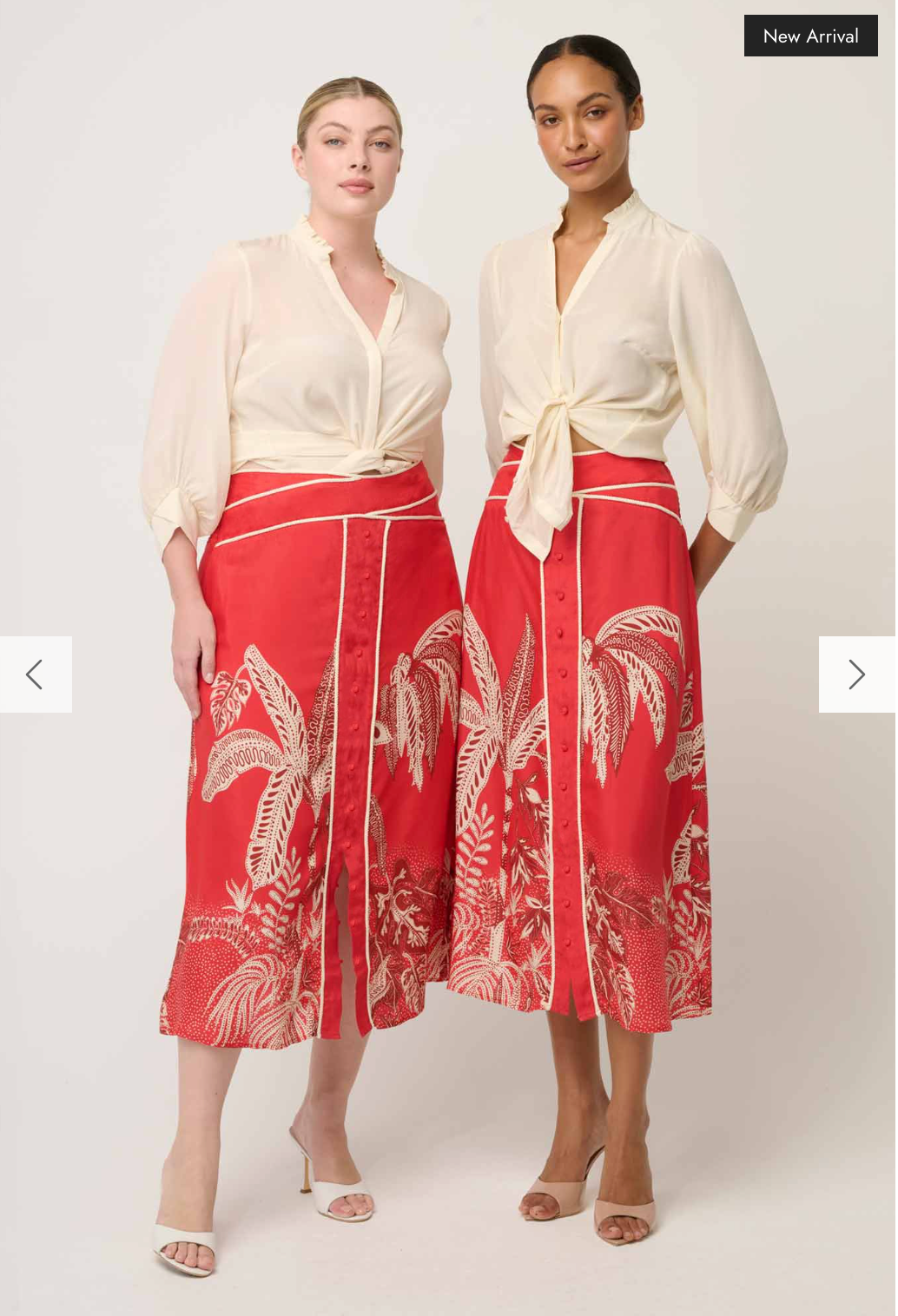
Task: Expand the next image with the right chevron
Action: click(857, 674)
